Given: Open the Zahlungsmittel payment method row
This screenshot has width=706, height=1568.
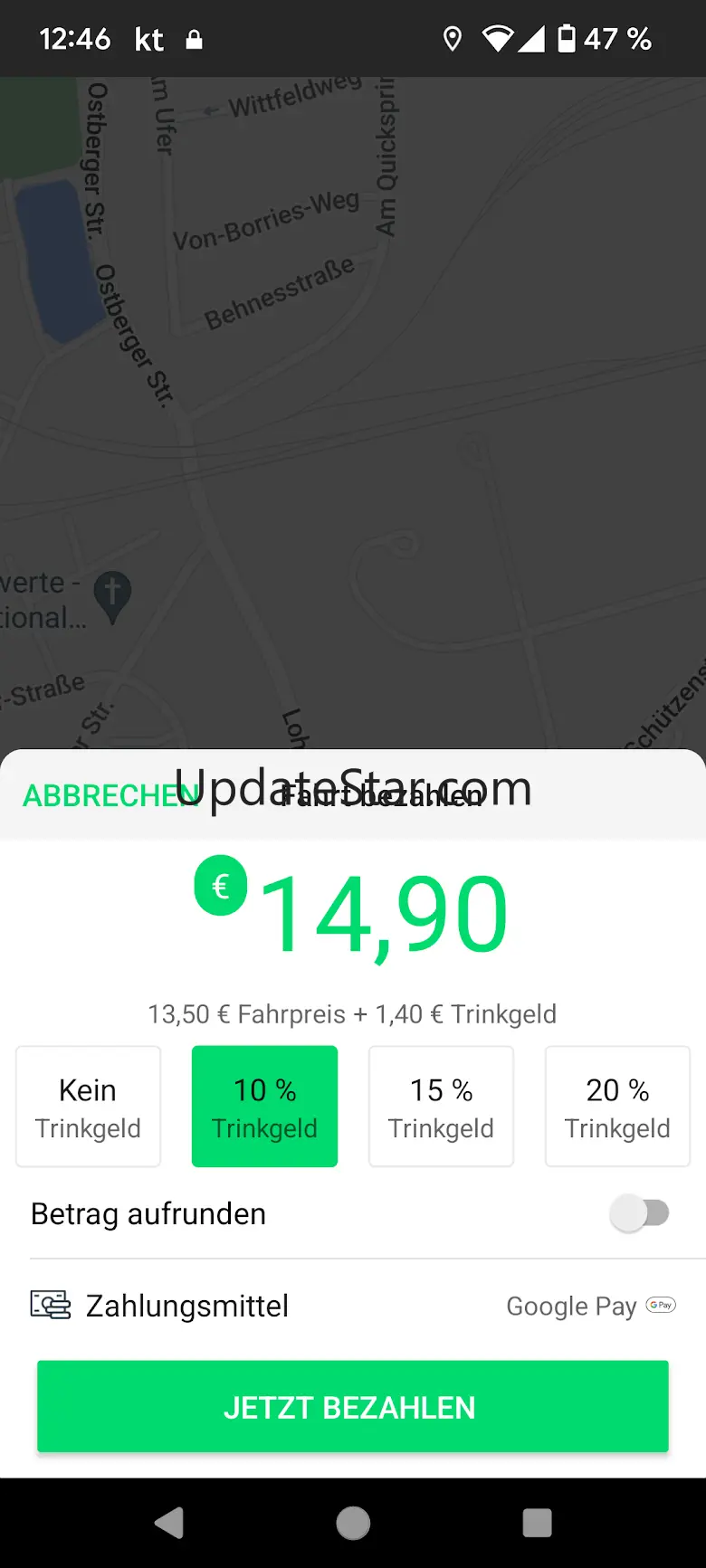Looking at the screenshot, I should coord(353,1306).
